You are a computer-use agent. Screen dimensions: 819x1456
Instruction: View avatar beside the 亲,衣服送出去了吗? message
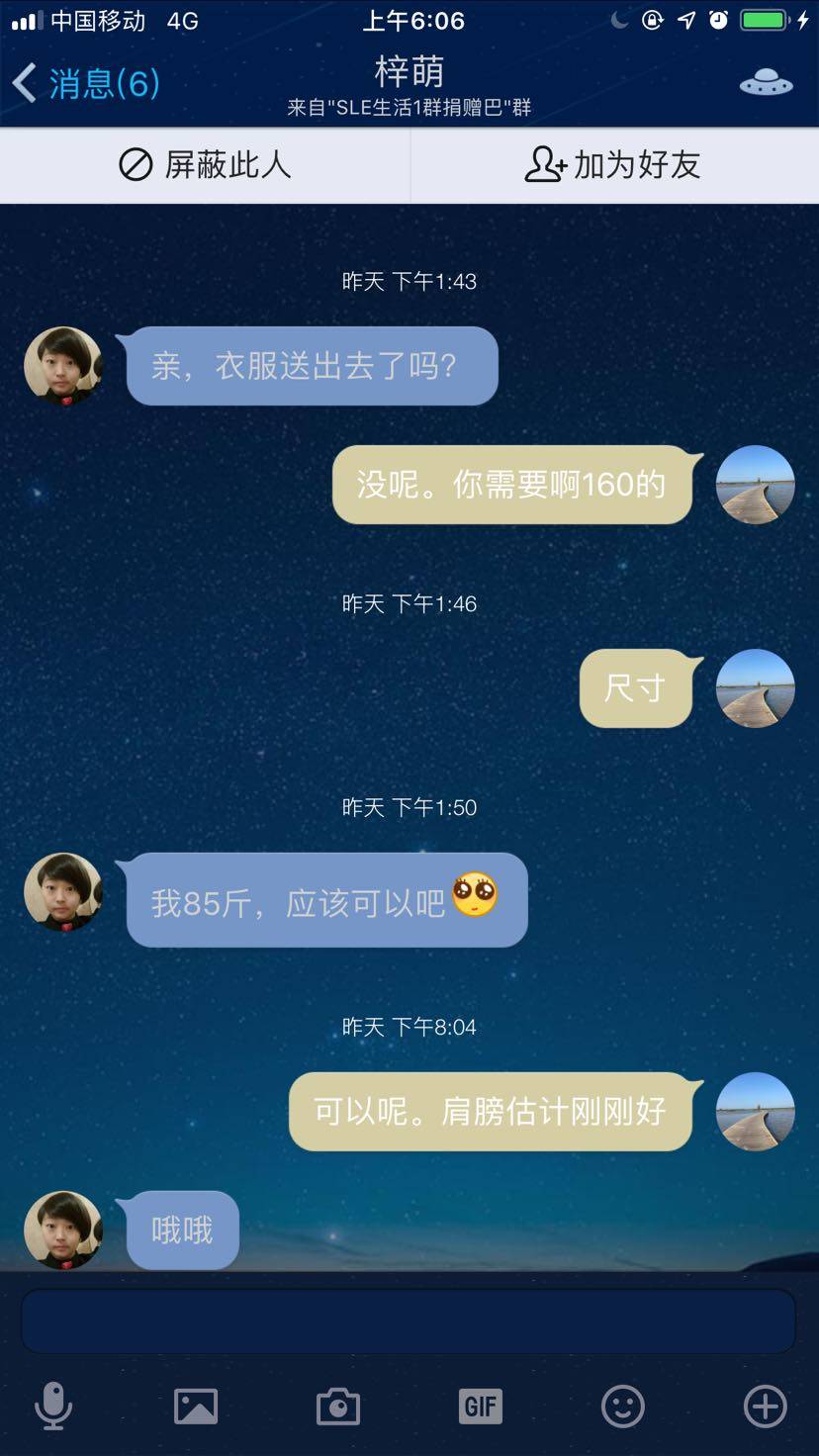[x=63, y=366]
